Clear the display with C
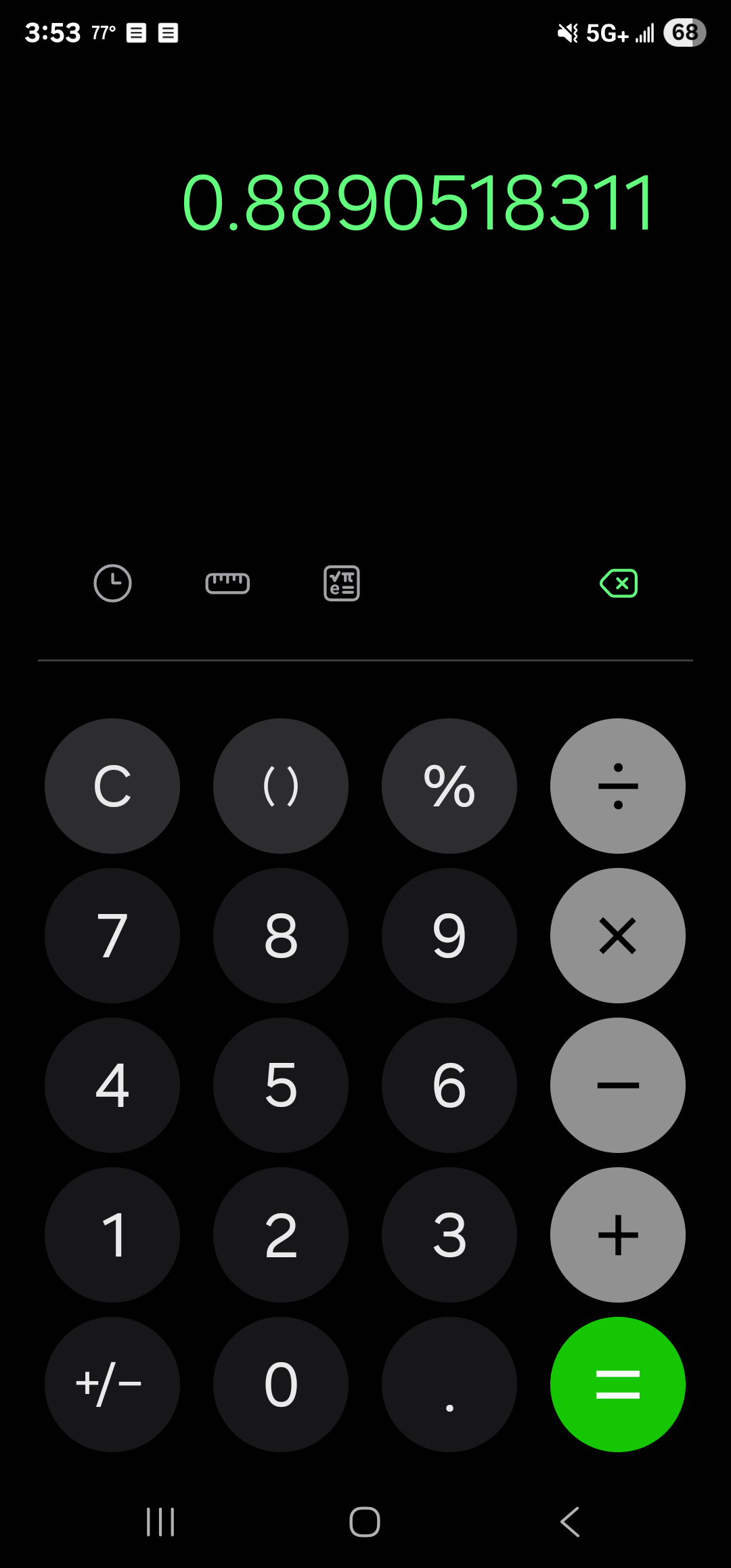This screenshot has width=731, height=1568. [x=112, y=786]
